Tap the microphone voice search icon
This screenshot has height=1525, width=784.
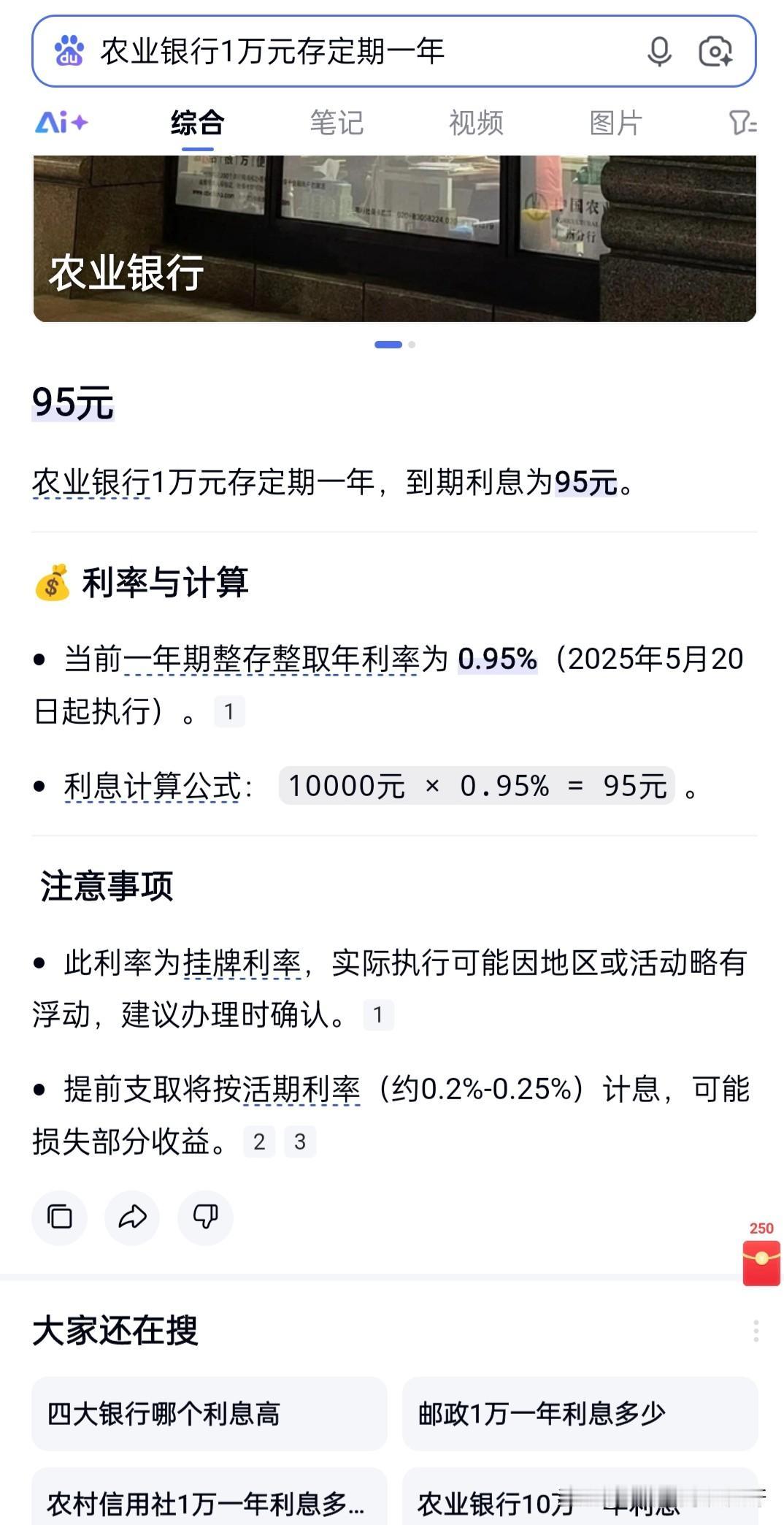point(659,51)
